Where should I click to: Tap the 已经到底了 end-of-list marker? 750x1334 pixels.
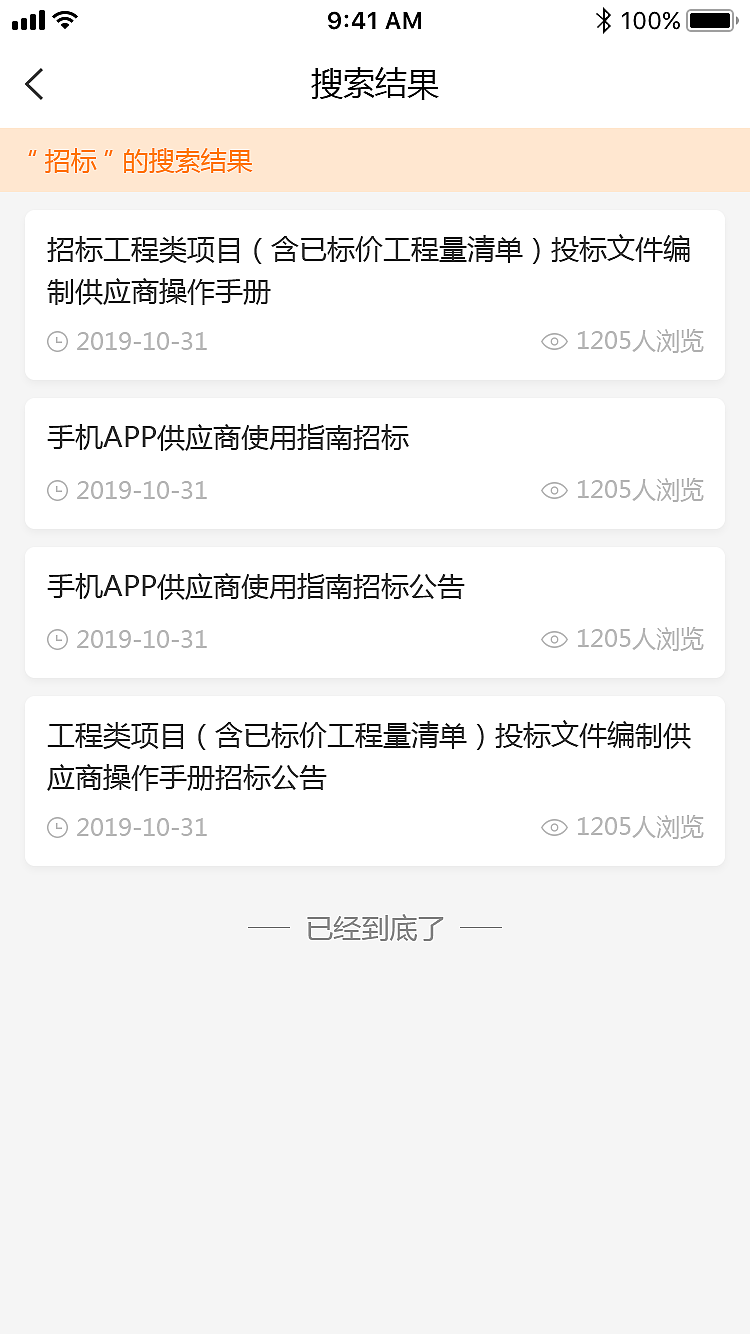(375, 927)
